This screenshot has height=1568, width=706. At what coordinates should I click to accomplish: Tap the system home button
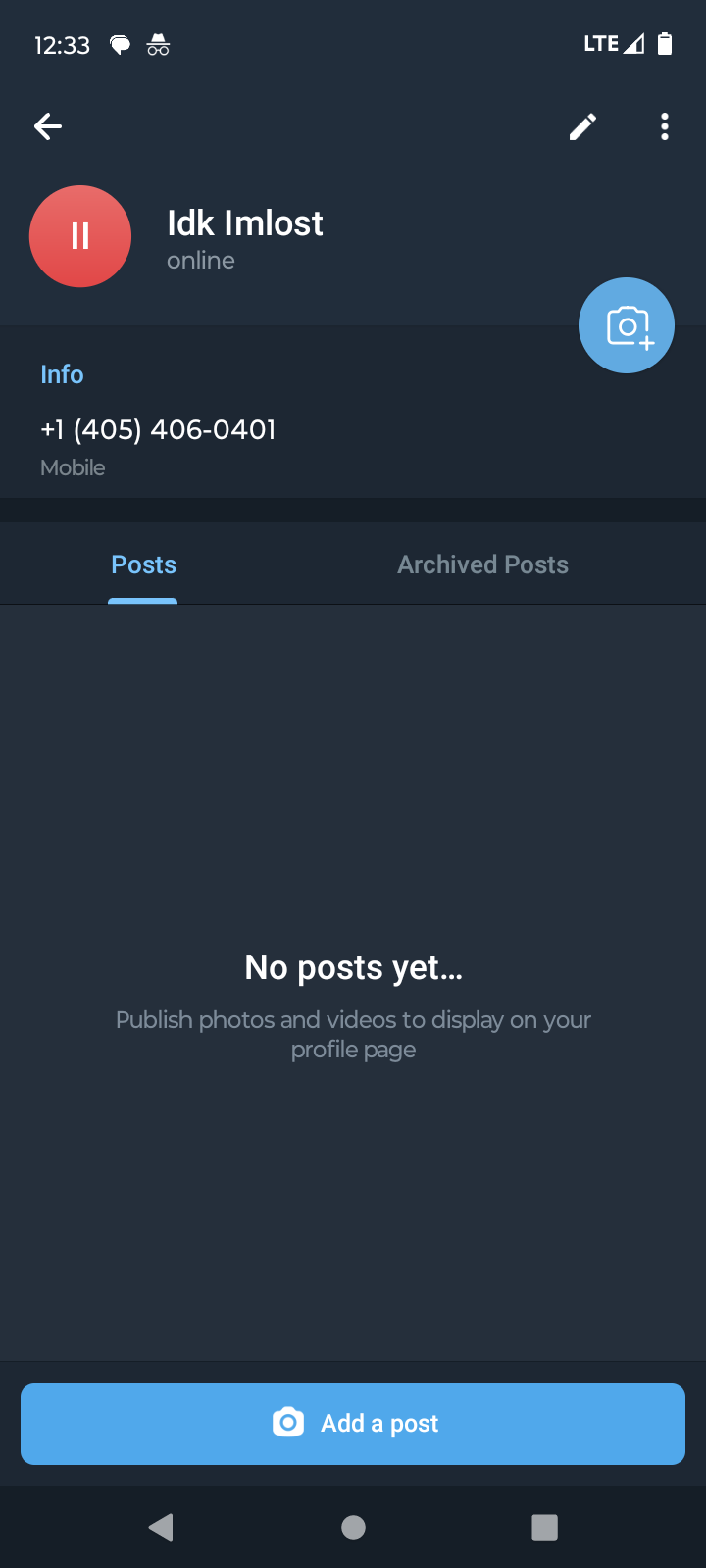pyautogui.click(x=353, y=1527)
